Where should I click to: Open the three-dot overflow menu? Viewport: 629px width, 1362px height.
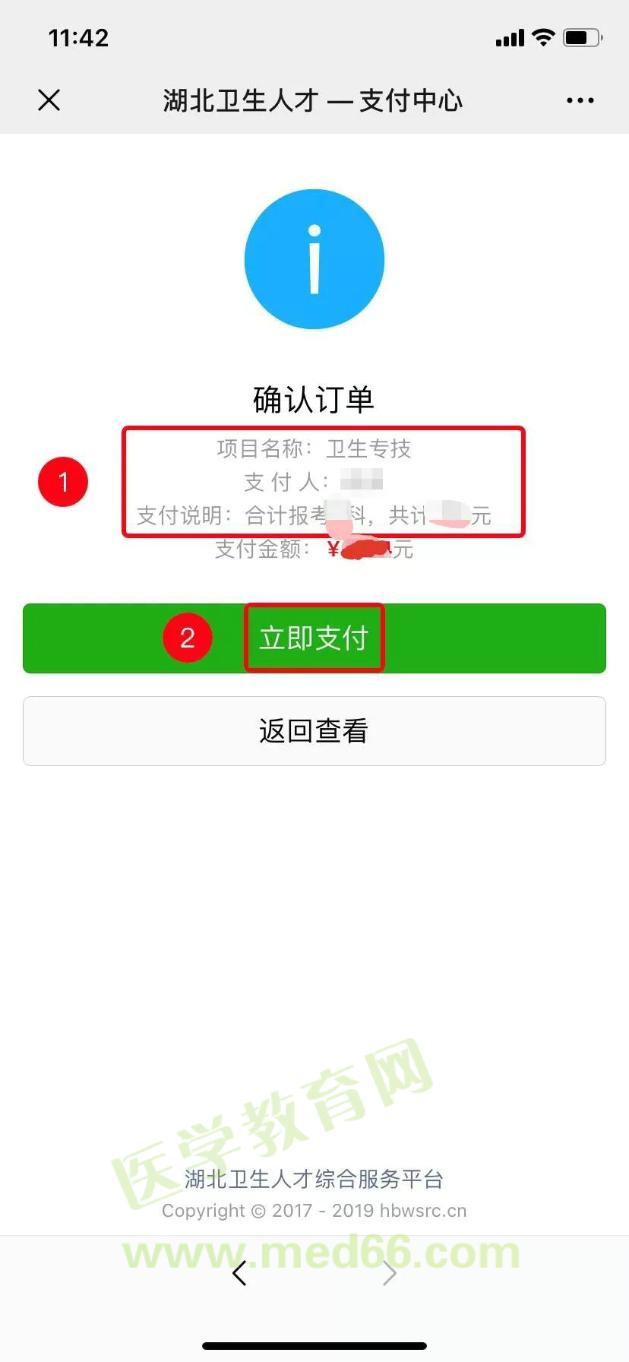[x=580, y=100]
